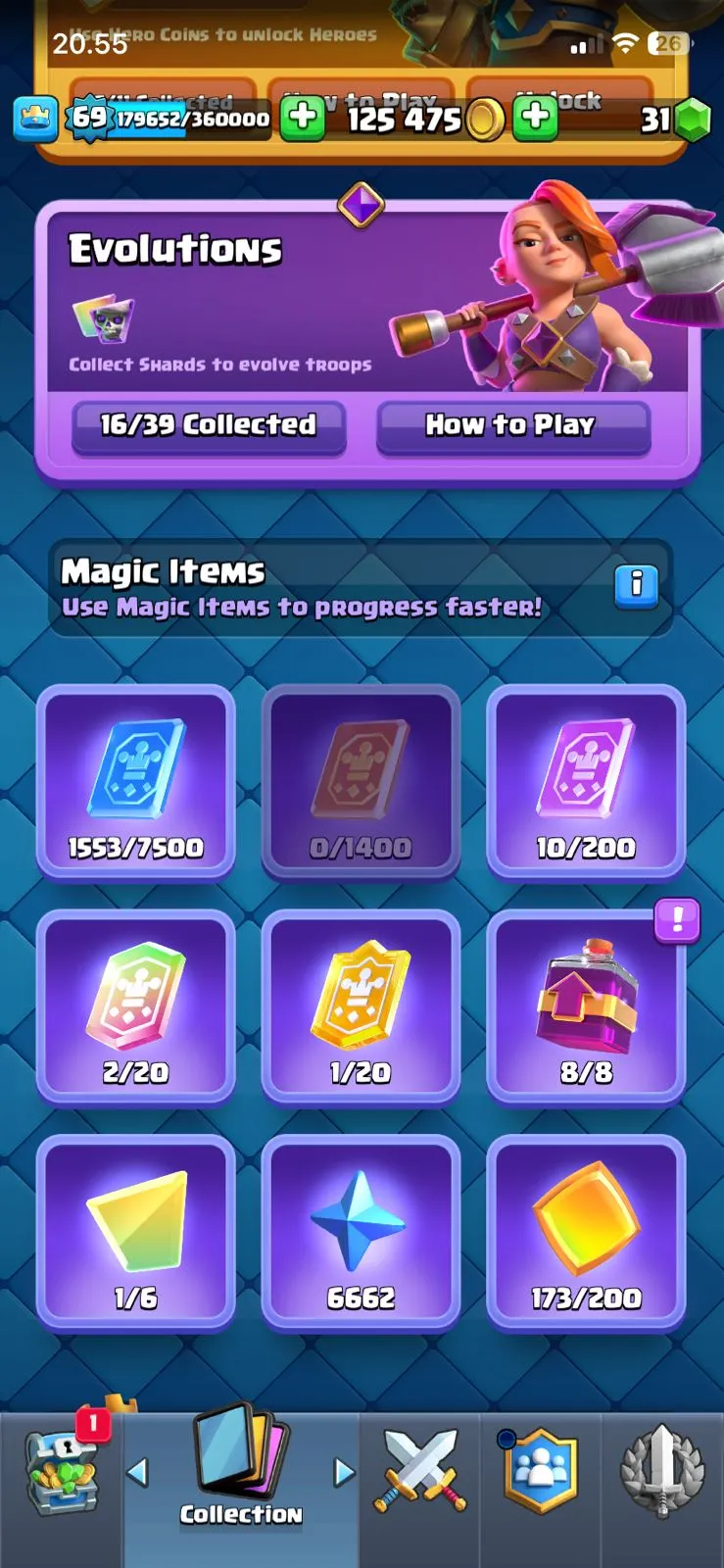
Task: Open the 8/8 potion magic item
Action: tap(586, 1006)
